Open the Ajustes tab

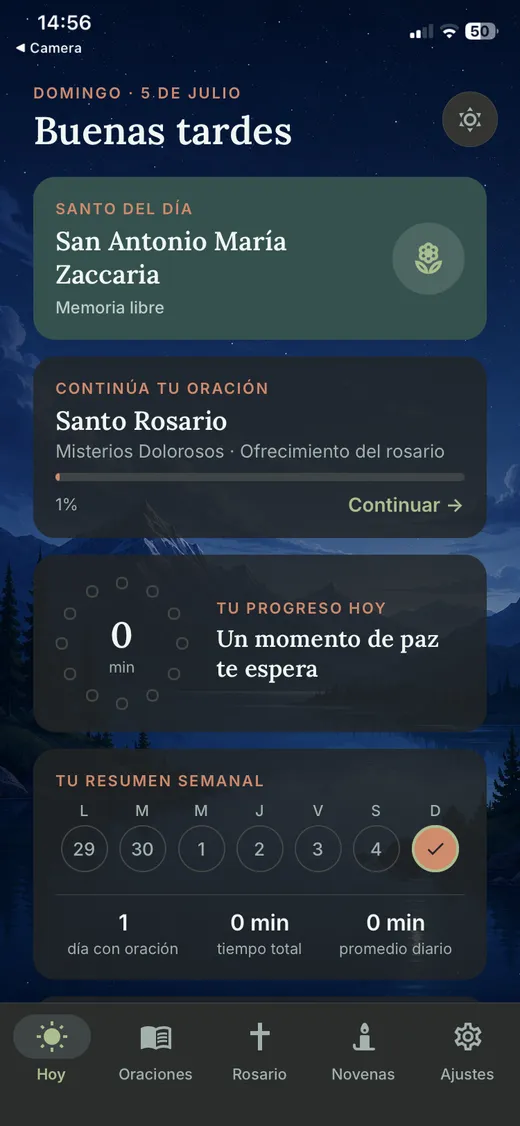[467, 1053]
